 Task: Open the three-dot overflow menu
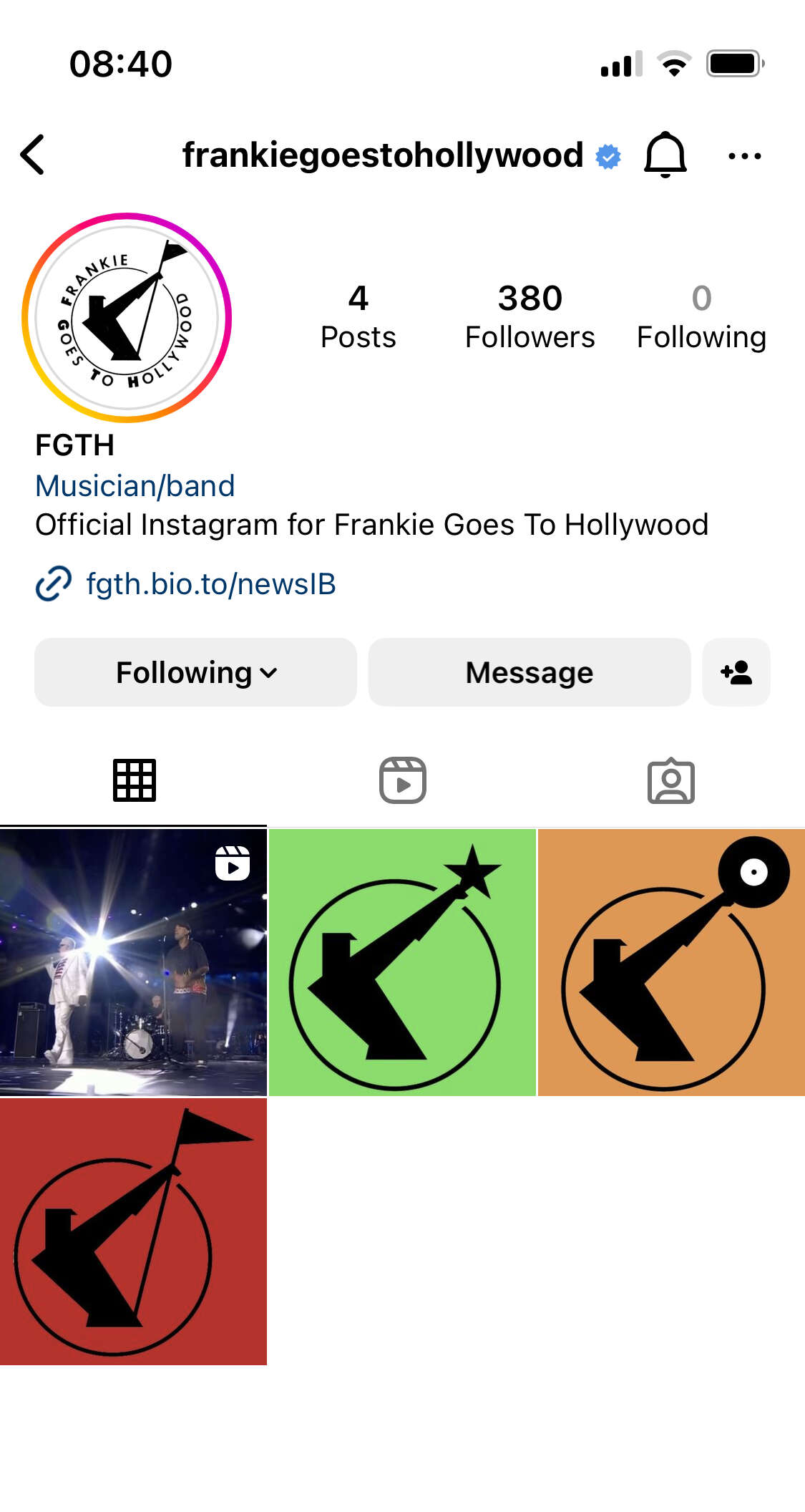coord(744,155)
